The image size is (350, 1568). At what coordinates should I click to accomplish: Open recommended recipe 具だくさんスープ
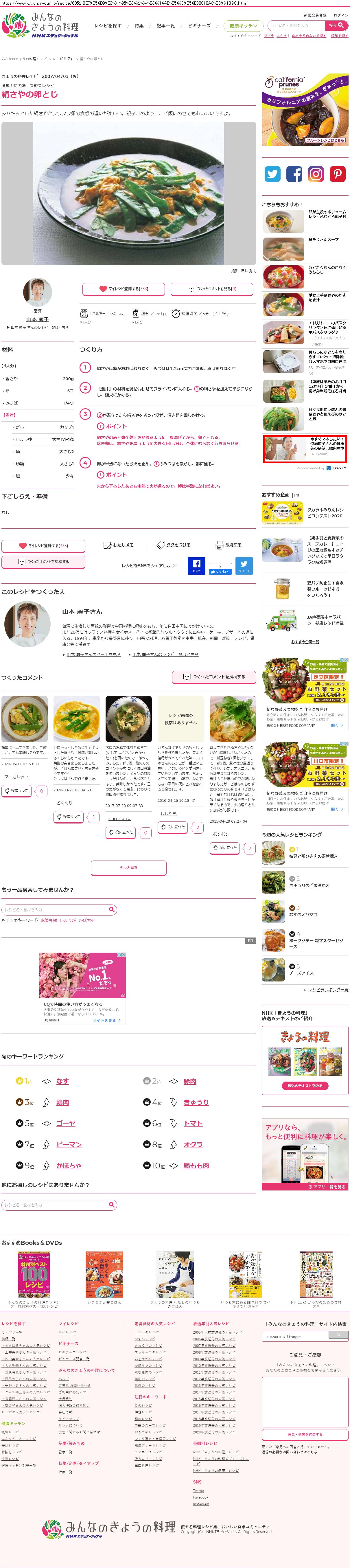pos(323,240)
